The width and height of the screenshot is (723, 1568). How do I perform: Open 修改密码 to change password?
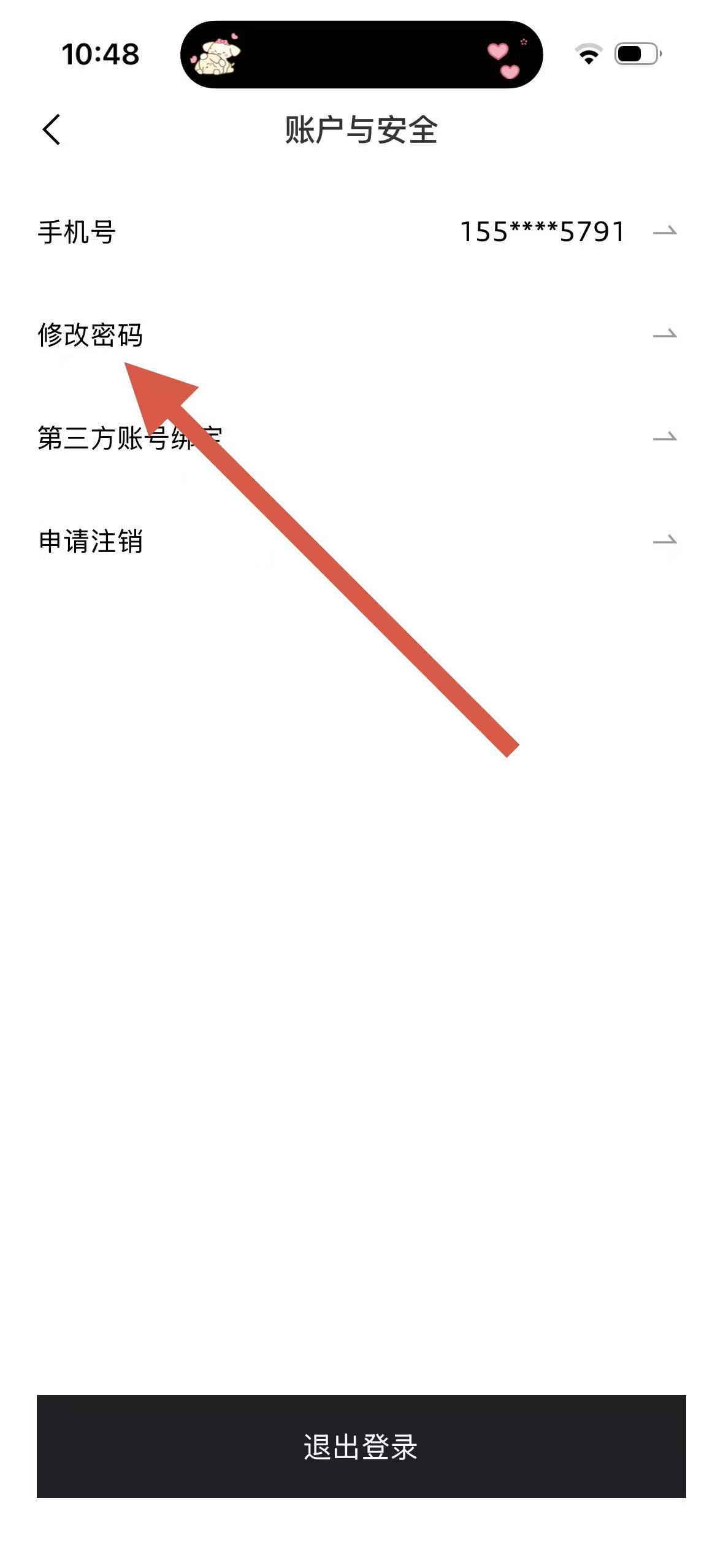click(x=91, y=335)
